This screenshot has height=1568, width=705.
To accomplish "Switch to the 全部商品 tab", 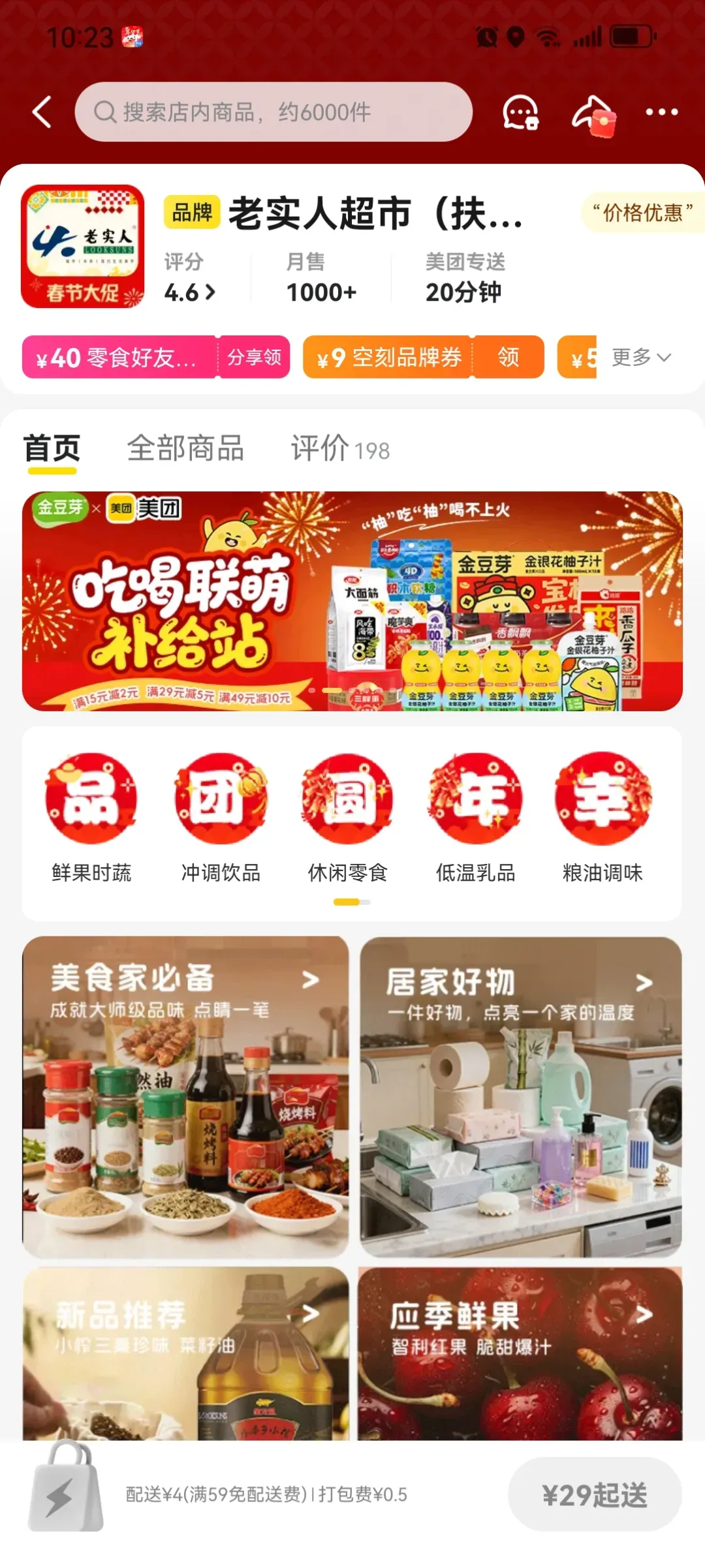I will pos(185,449).
